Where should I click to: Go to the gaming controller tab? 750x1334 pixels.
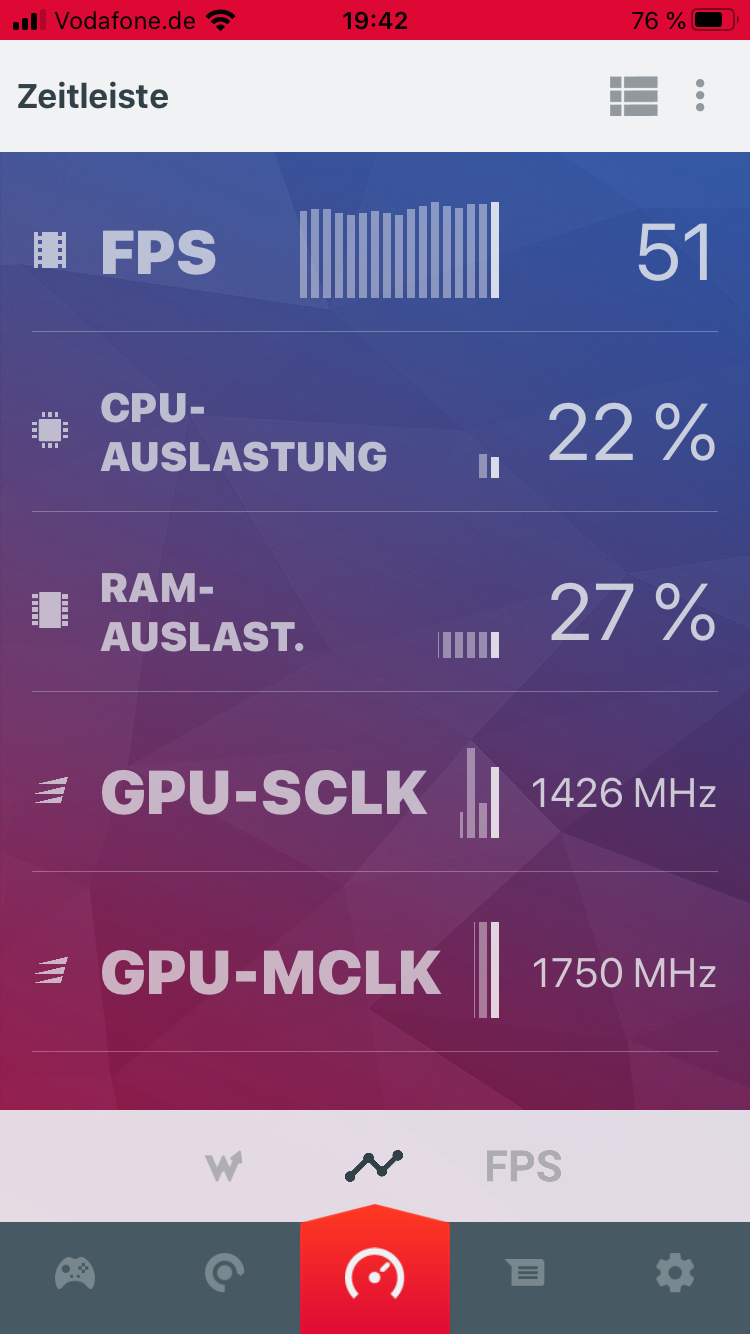pos(75,1273)
